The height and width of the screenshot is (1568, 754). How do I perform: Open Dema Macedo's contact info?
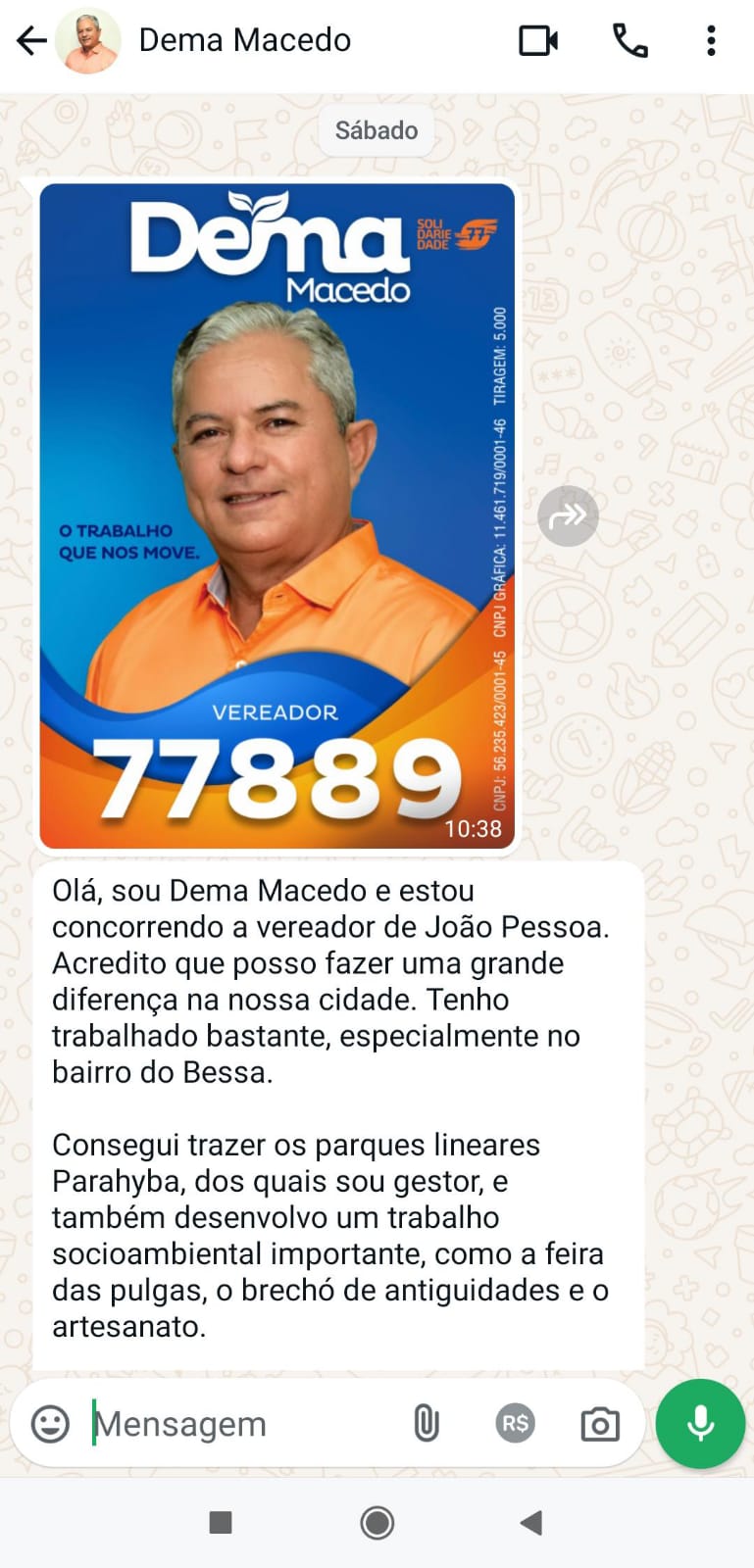[x=244, y=41]
